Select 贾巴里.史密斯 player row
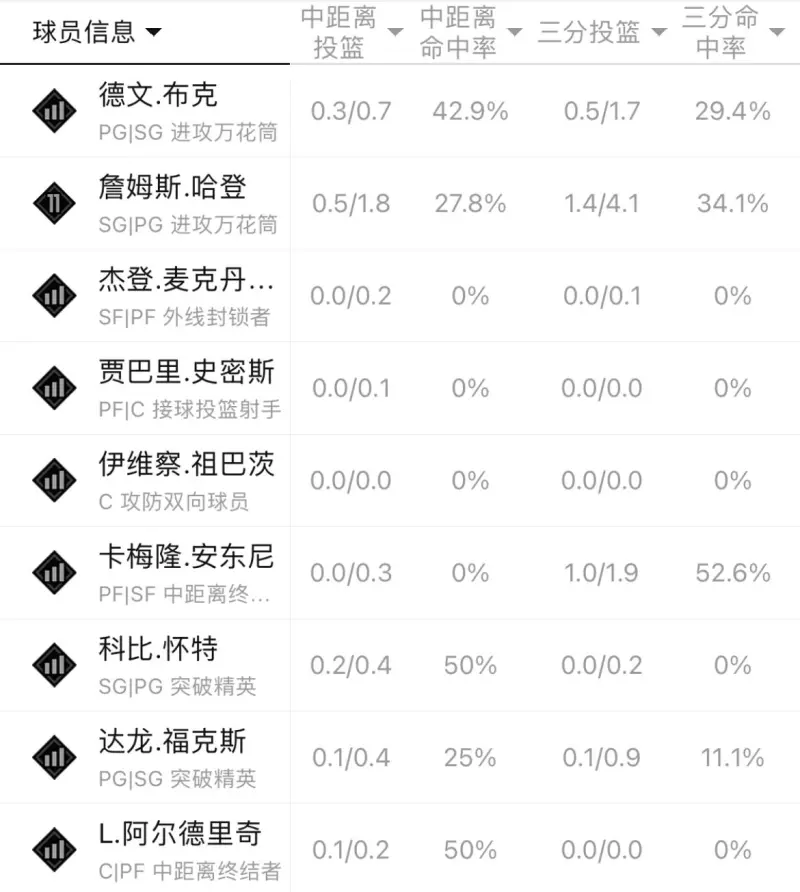Screen dimensions: 800x892 186,373
